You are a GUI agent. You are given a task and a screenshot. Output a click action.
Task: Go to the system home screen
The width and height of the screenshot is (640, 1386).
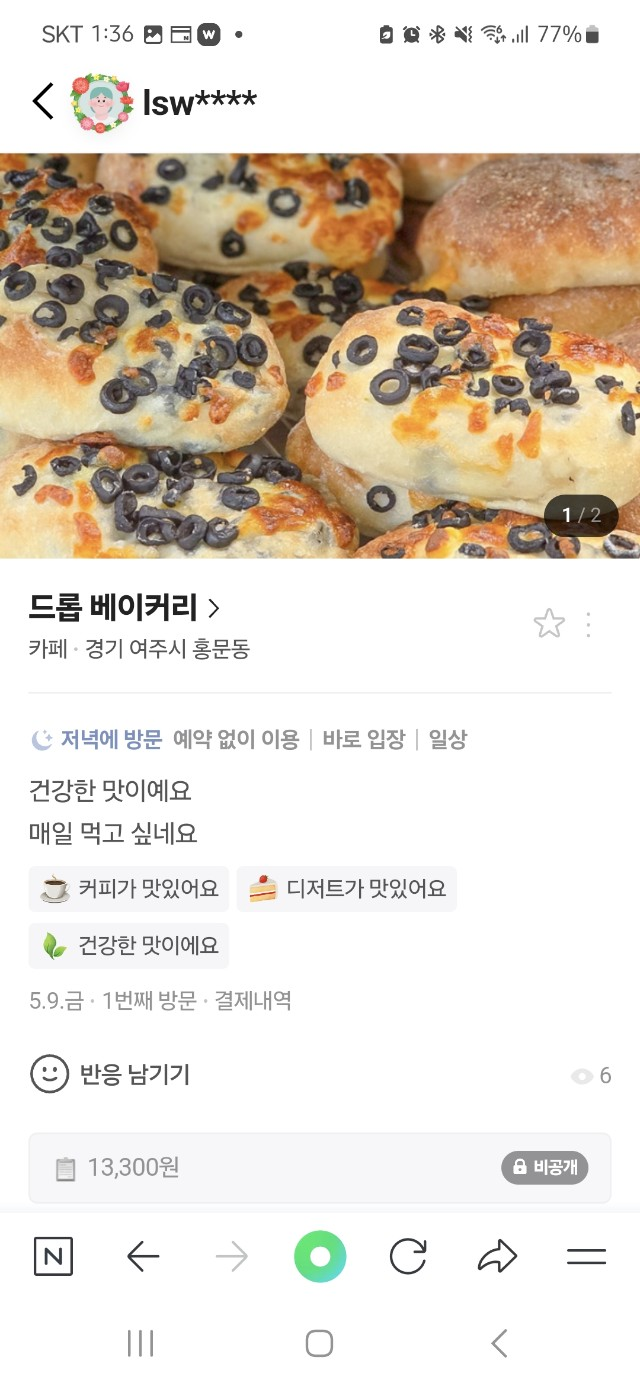319,1343
